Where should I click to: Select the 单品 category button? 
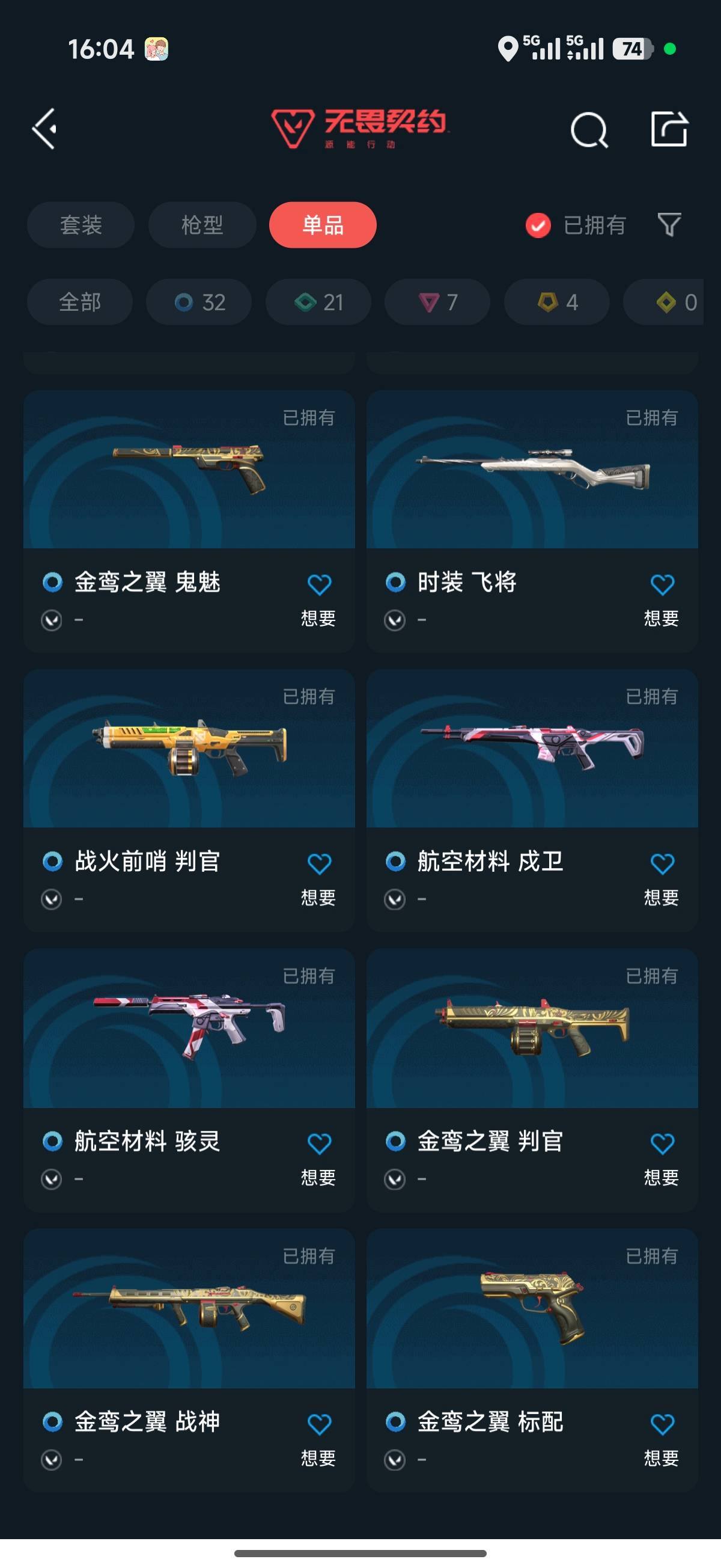point(323,225)
